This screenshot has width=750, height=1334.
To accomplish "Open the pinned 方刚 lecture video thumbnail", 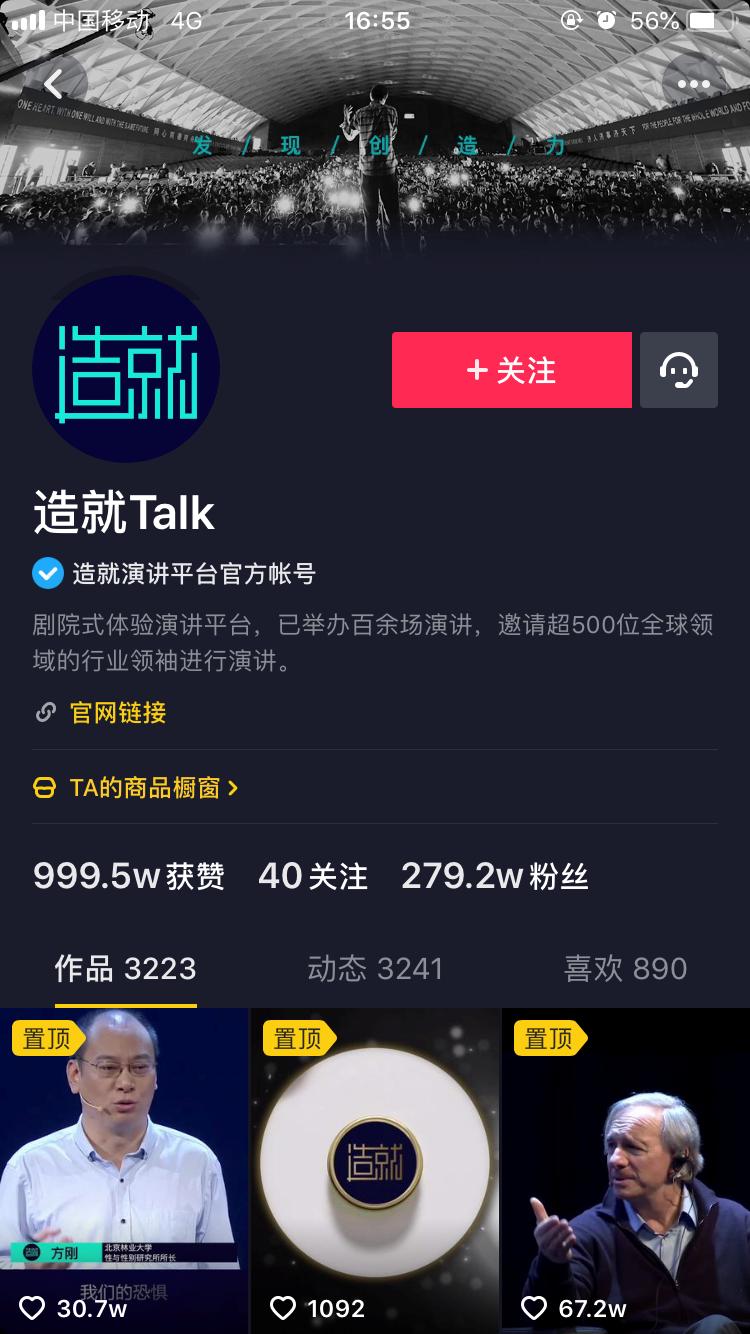I will [124, 1160].
